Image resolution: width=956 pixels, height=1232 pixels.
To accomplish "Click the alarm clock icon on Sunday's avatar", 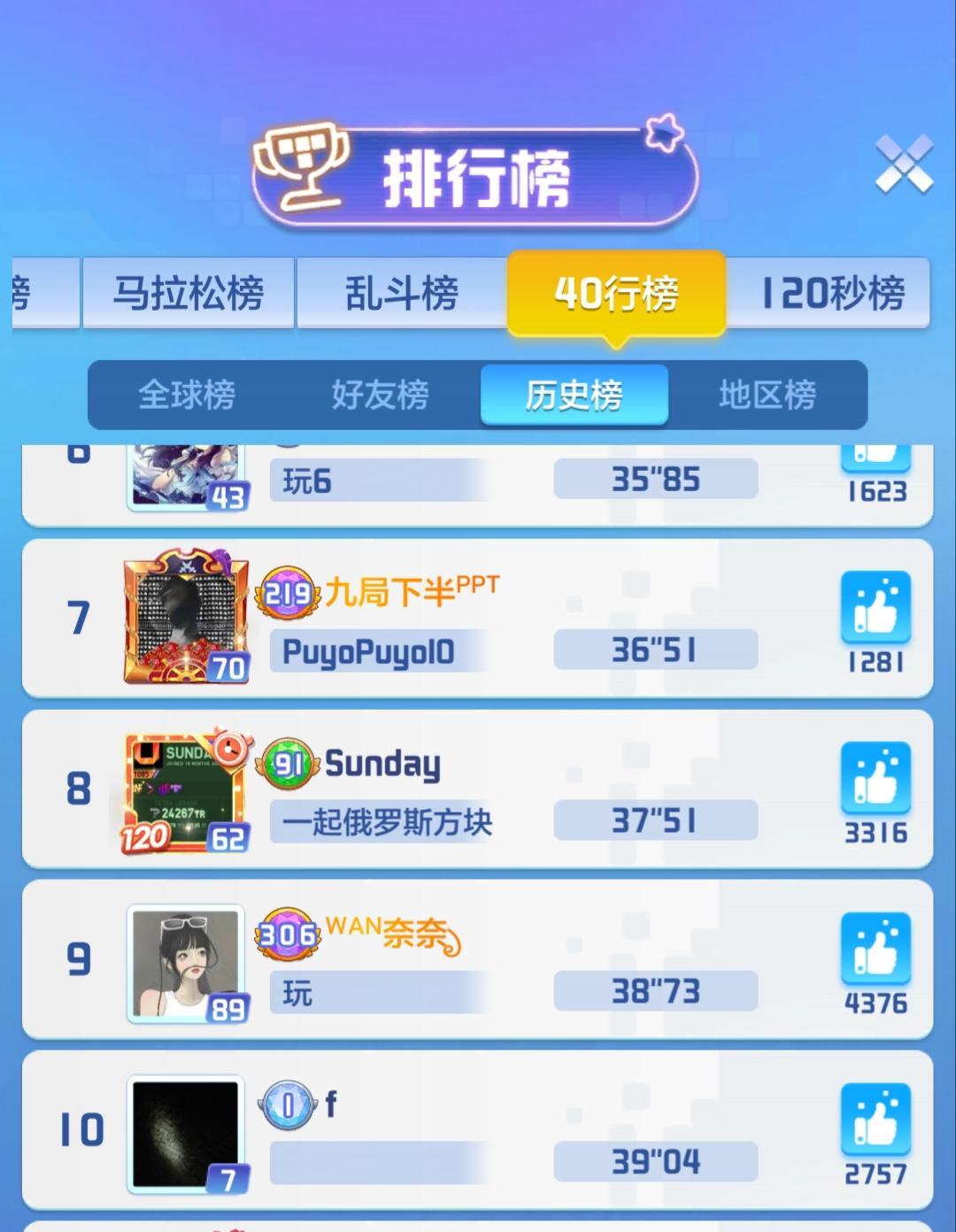I will click(x=232, y=750).
